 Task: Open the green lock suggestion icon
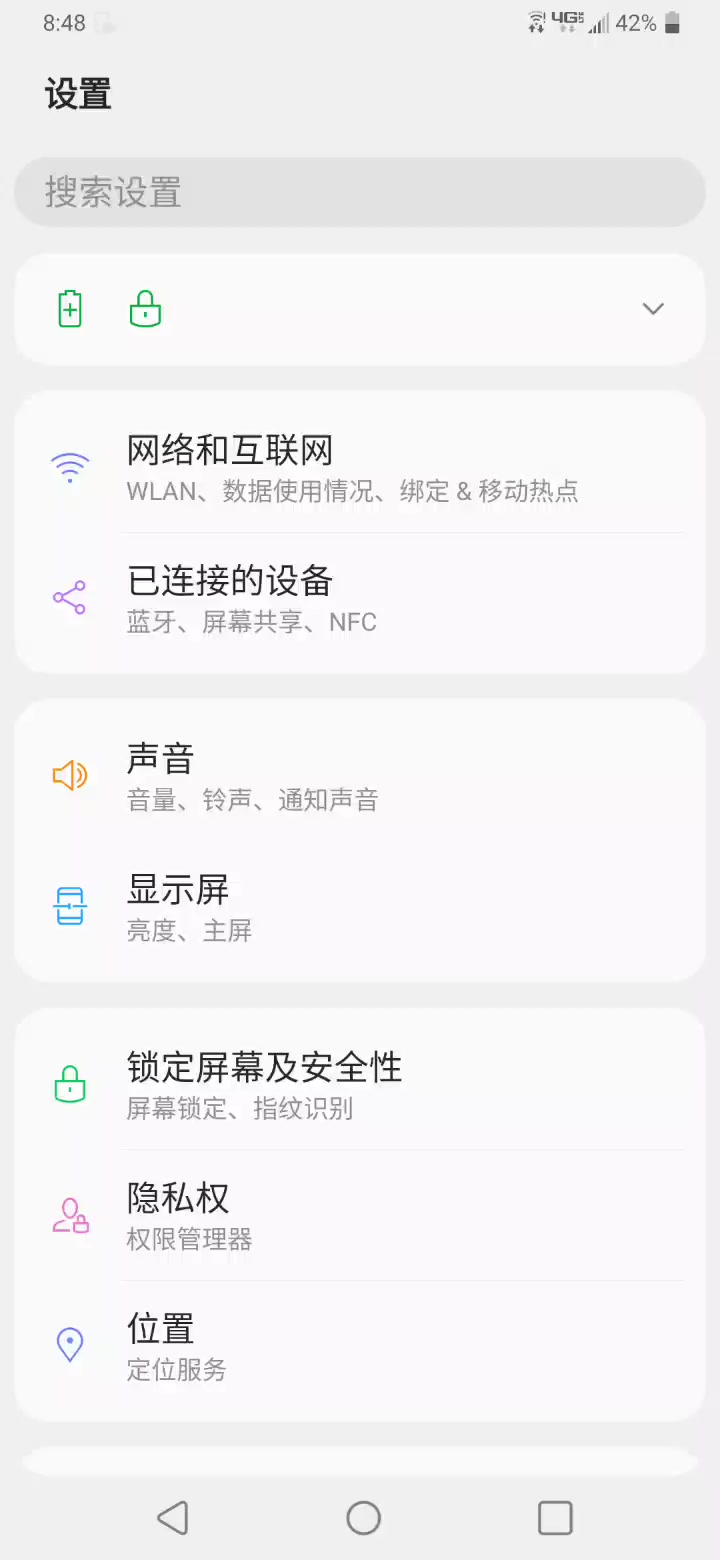(146, 309)
